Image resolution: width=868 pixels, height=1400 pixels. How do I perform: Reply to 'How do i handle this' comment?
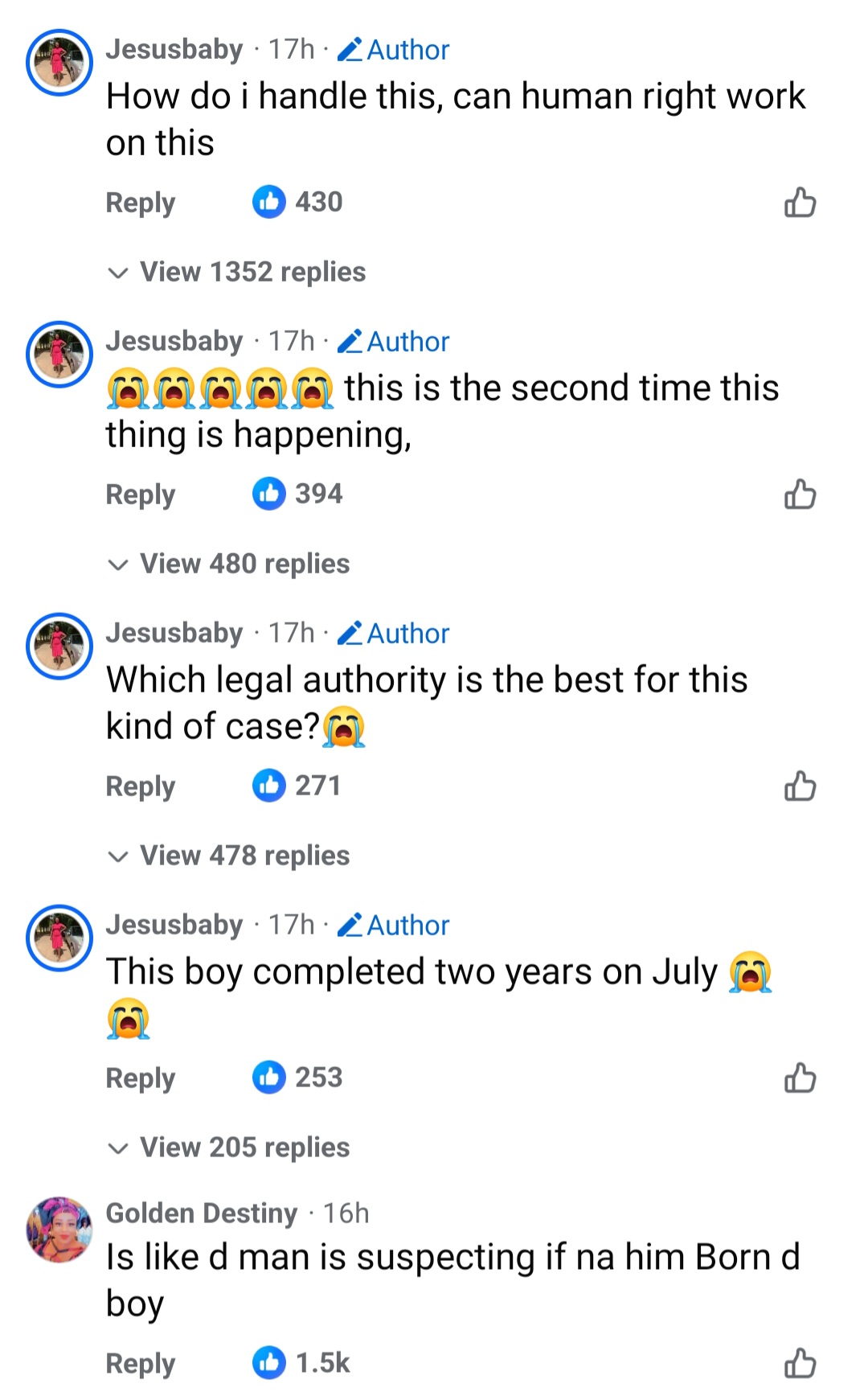click(140, 203)
